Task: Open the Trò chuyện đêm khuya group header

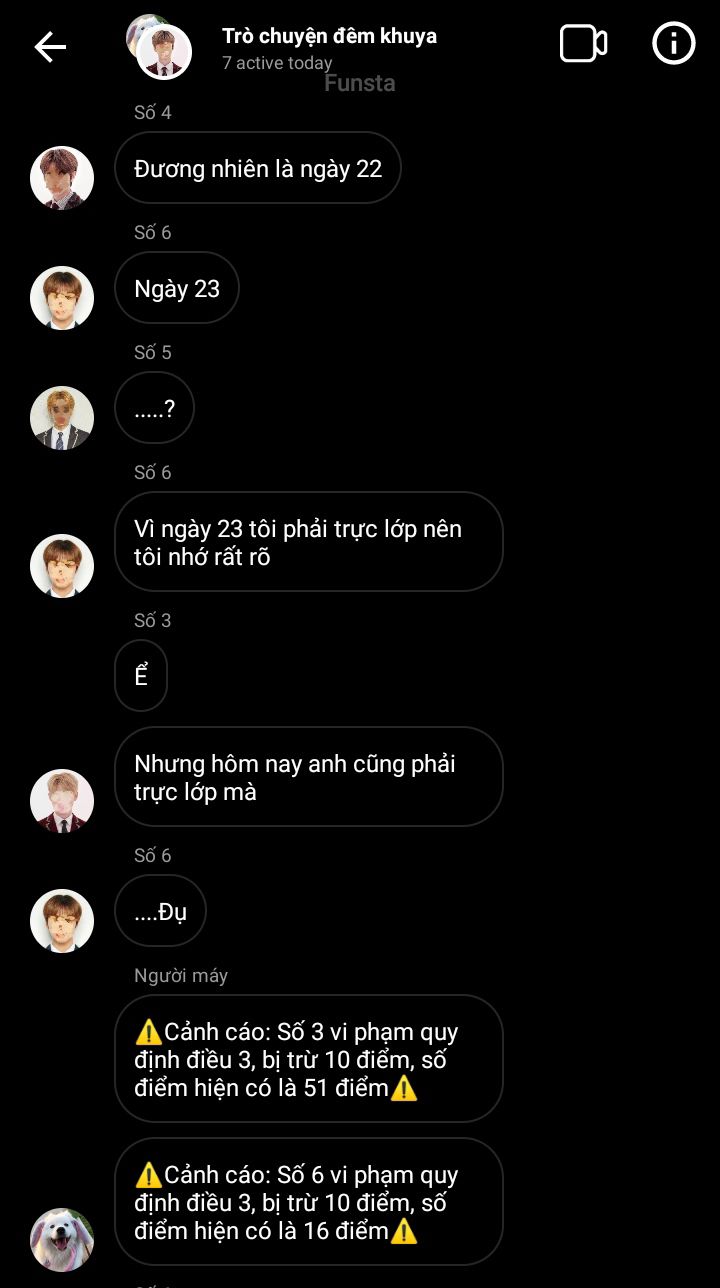Action: [329, 47]
